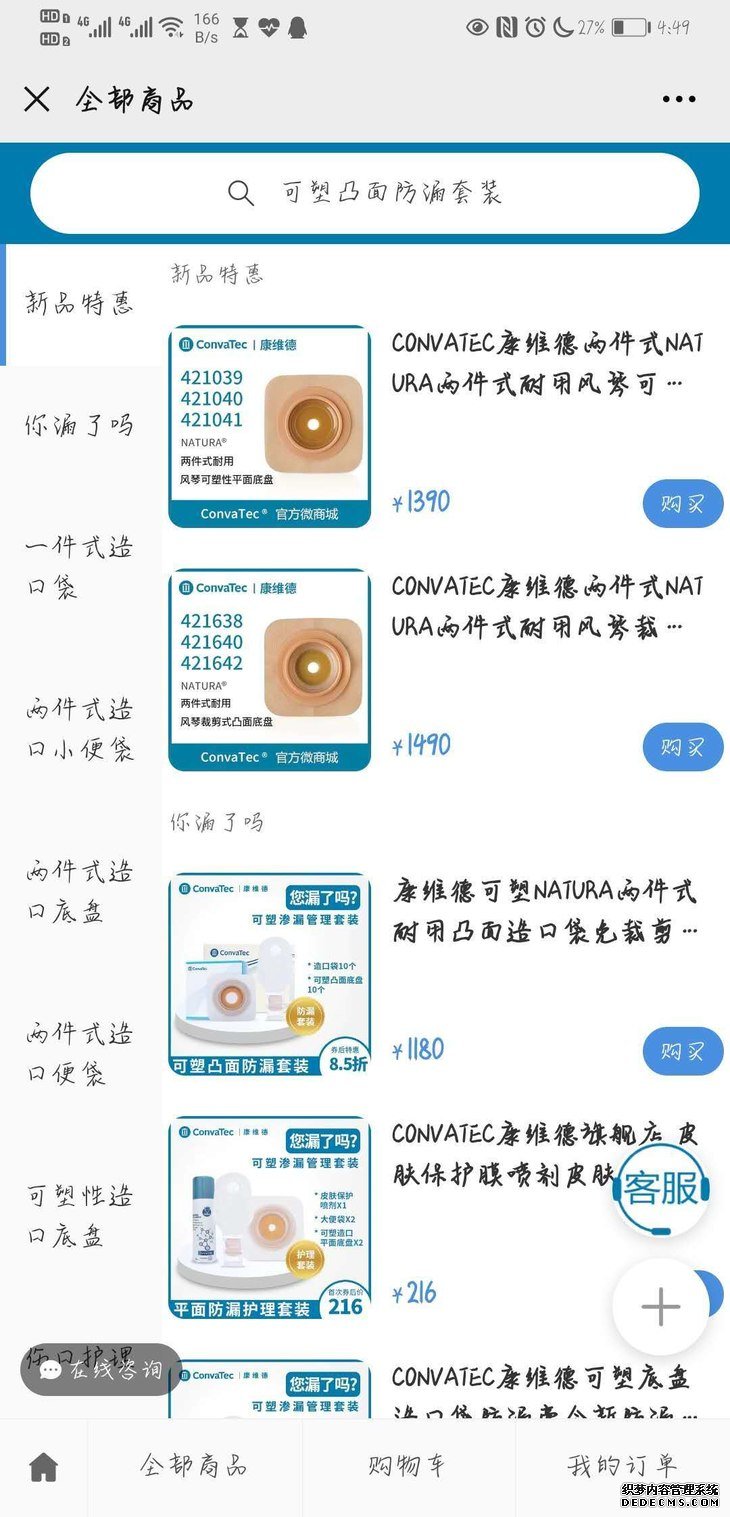Switch to 我的订单 tab
730x1517 pixels.
click(x=622, y=1467)
